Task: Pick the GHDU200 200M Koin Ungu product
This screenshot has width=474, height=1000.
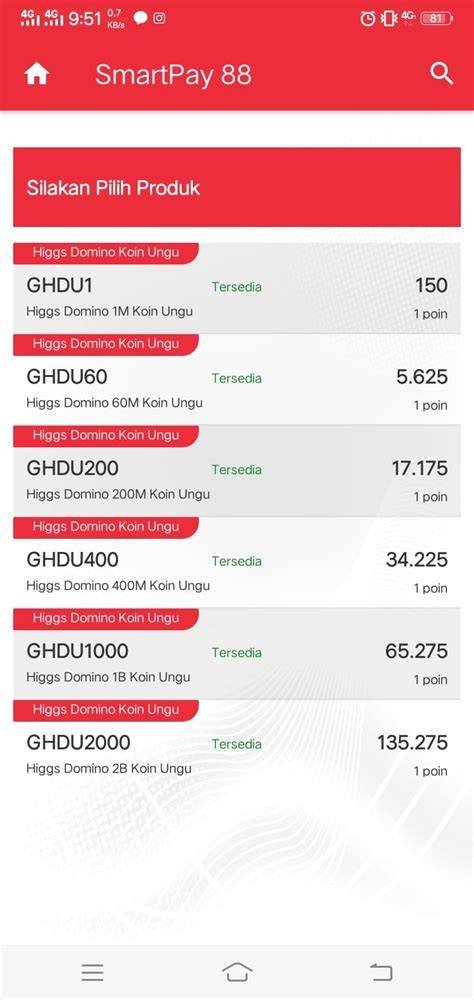Action: point(237,471)
